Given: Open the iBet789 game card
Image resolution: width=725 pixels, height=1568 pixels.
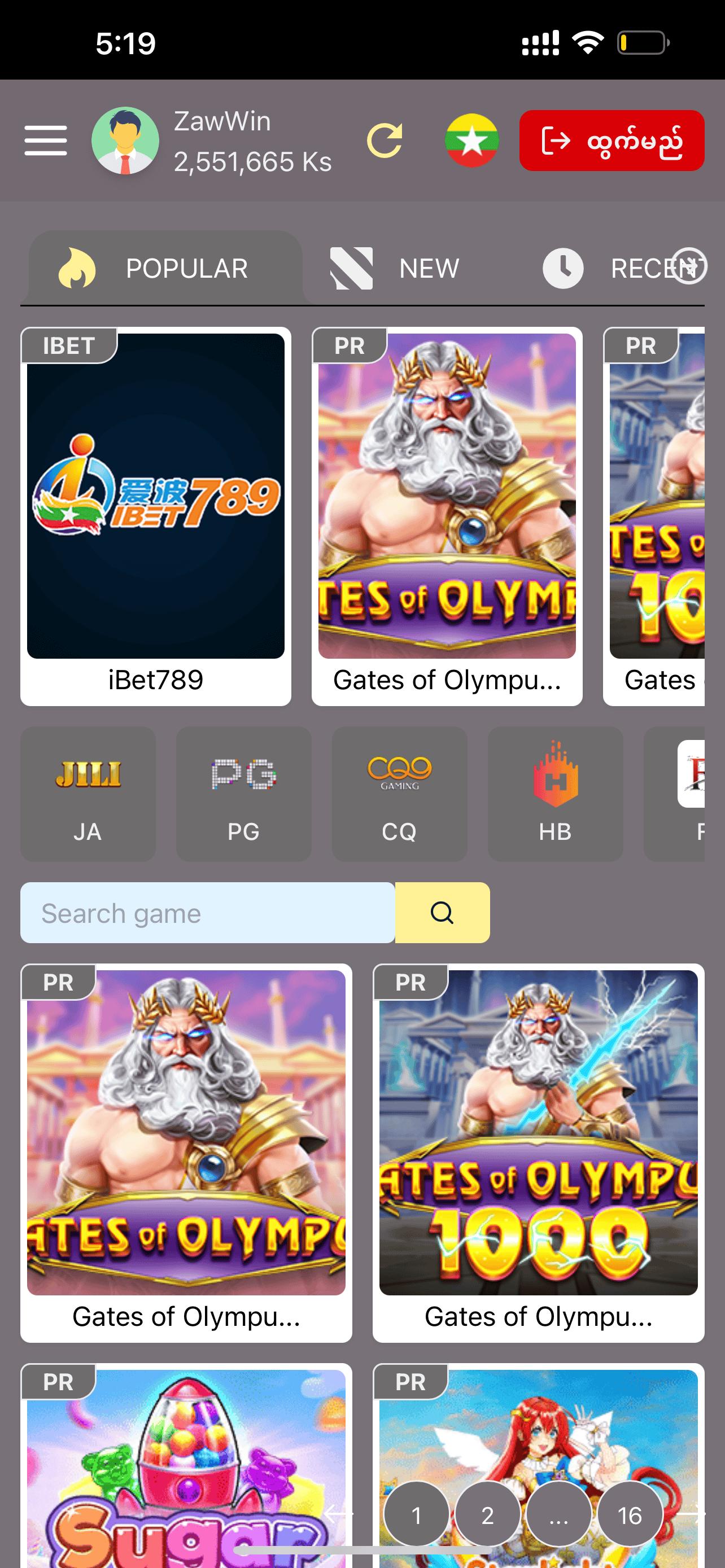Looking at the screenshot, I should (x=156, y=516).
